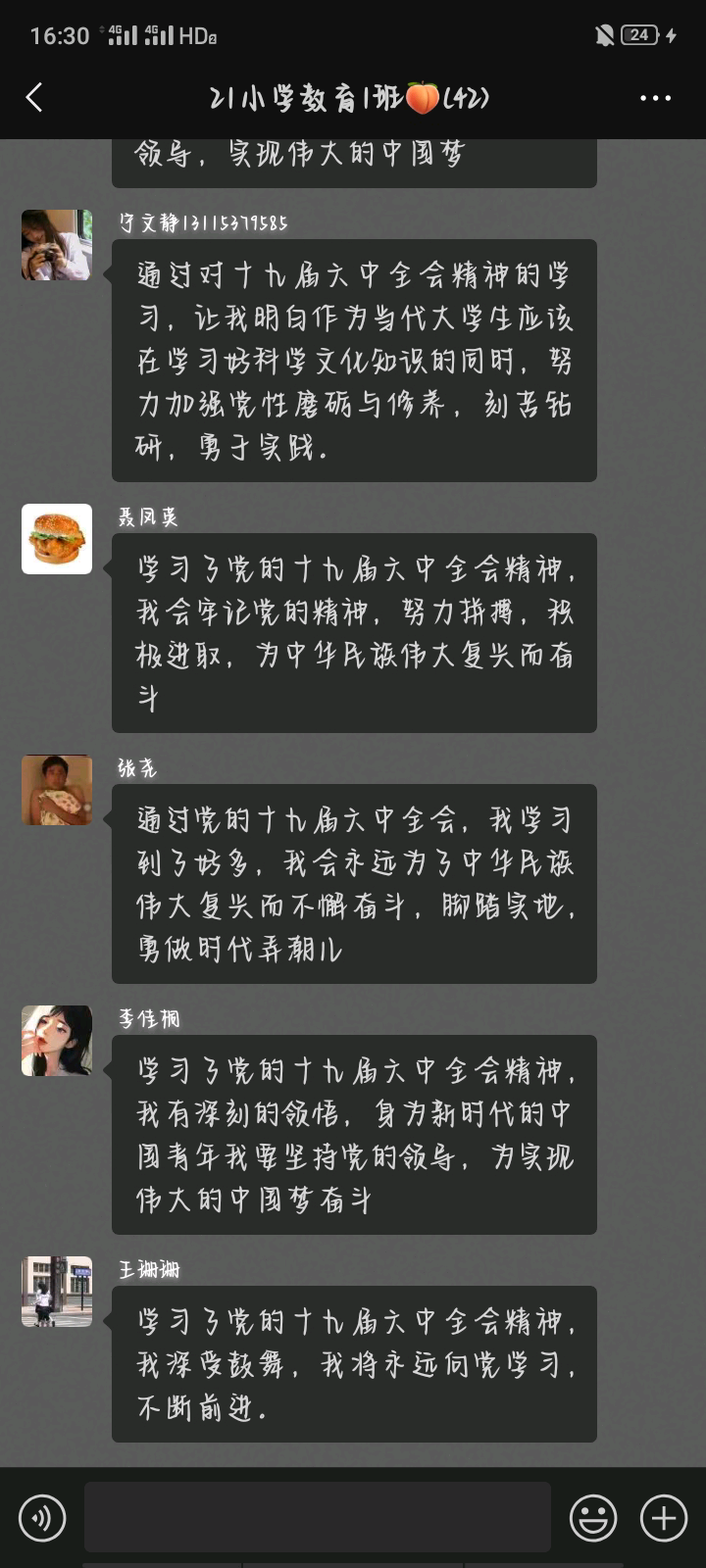Go back from the group chat
706x1568 pixels.
[x=34, y=98]
